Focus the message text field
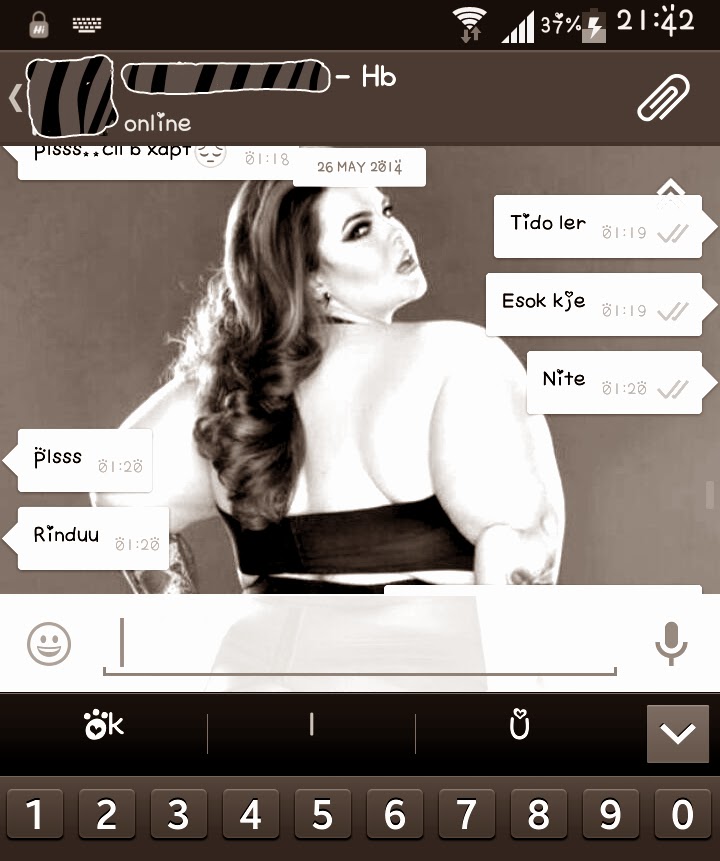 pyautogui.click(x=360, y=643)
